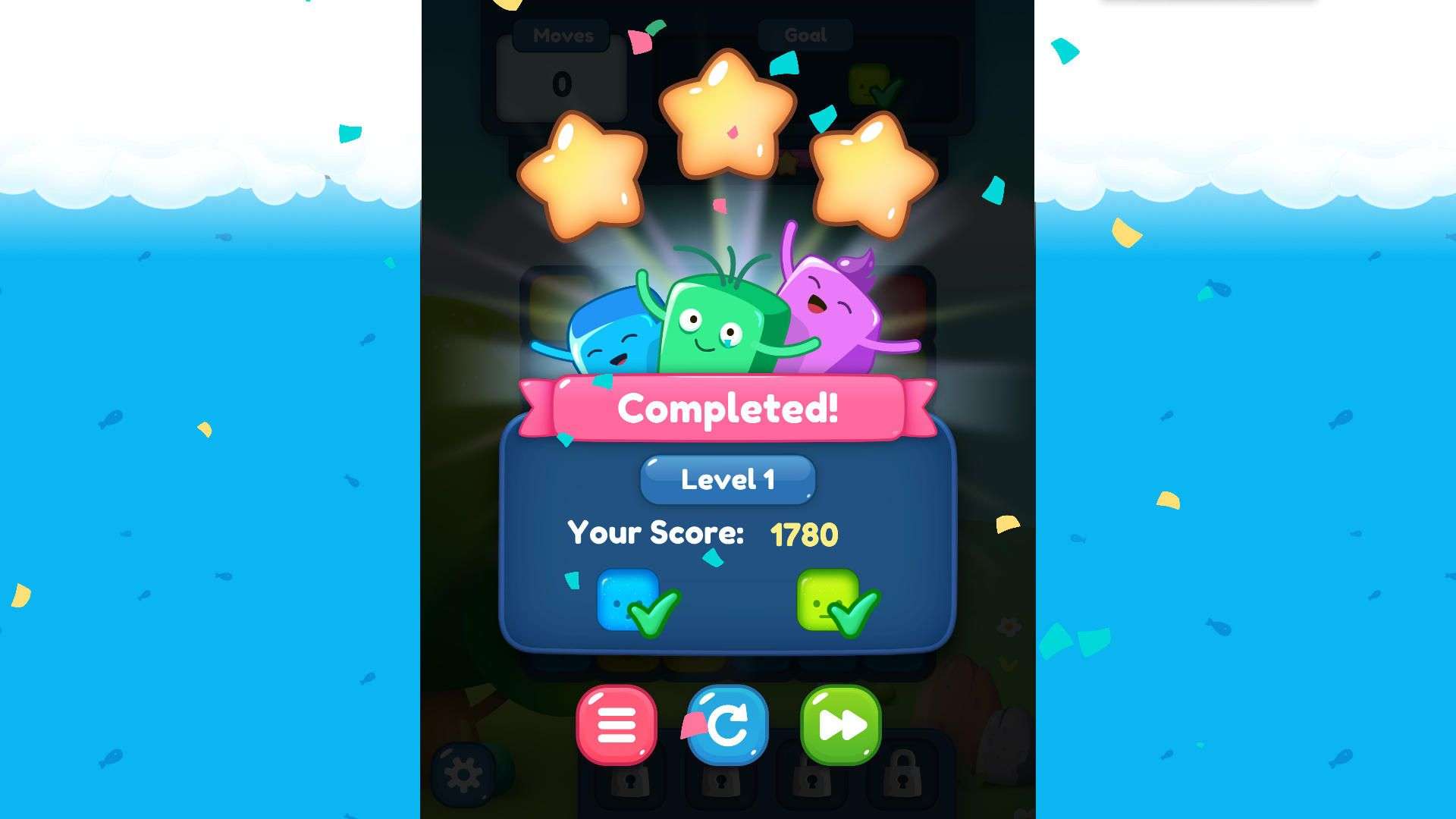Screen dimensions: 1456x819
Task: Replay Level 1 with the restart button
Action: [728, 724]
